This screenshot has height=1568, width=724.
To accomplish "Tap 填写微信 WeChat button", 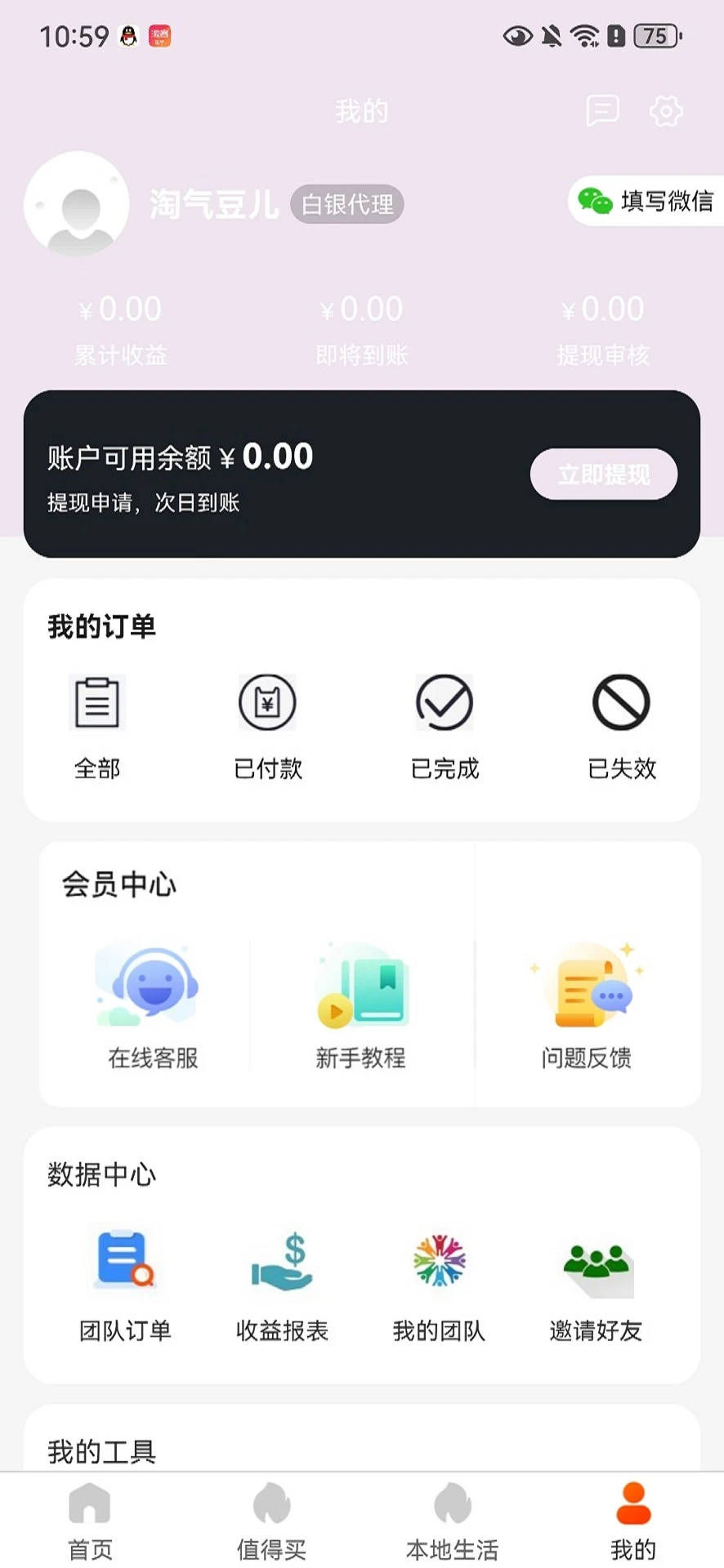I will 654,202.
